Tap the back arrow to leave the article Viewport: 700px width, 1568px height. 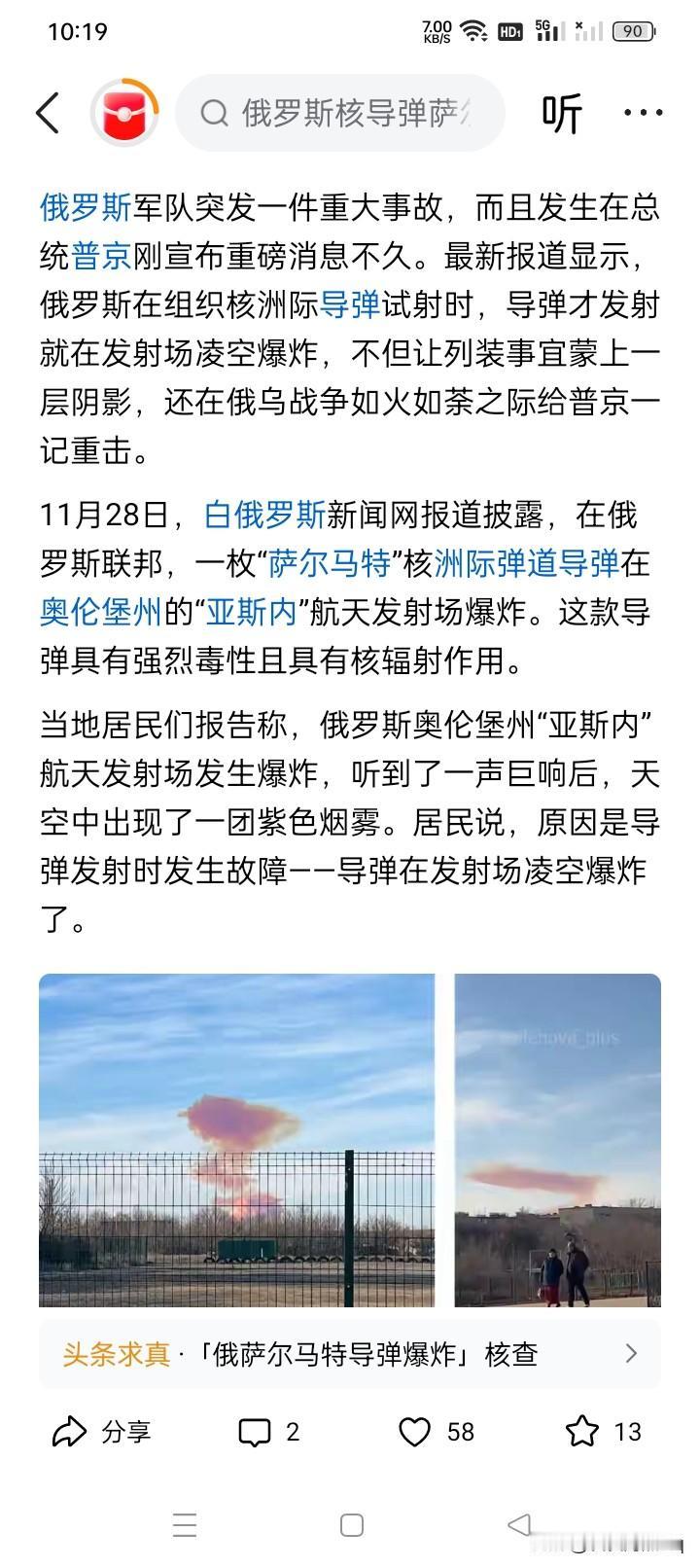click(x=47, y=113)
